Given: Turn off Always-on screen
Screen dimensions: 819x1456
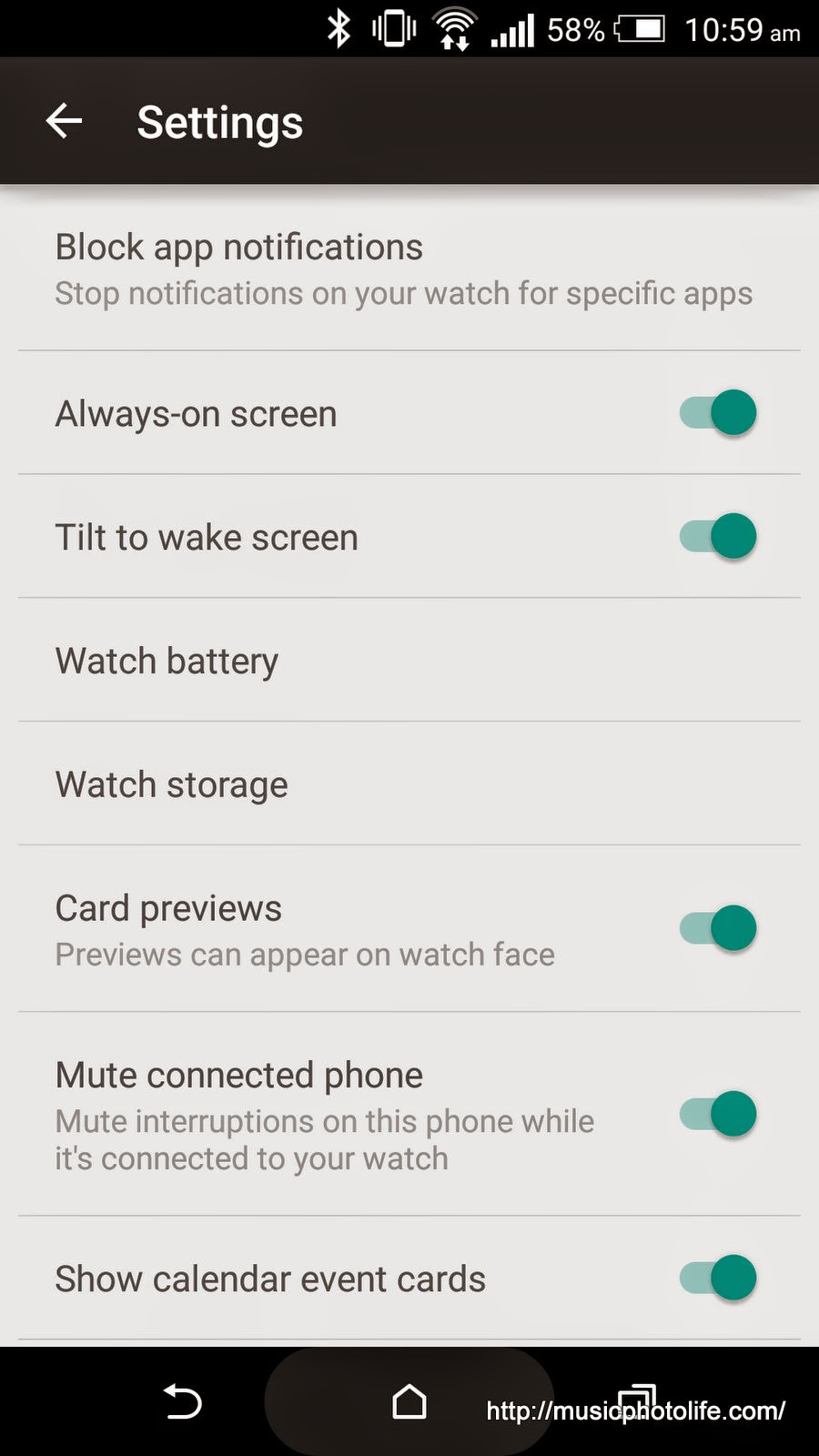Looking at the screenshot, I should [x=718, y=413].
